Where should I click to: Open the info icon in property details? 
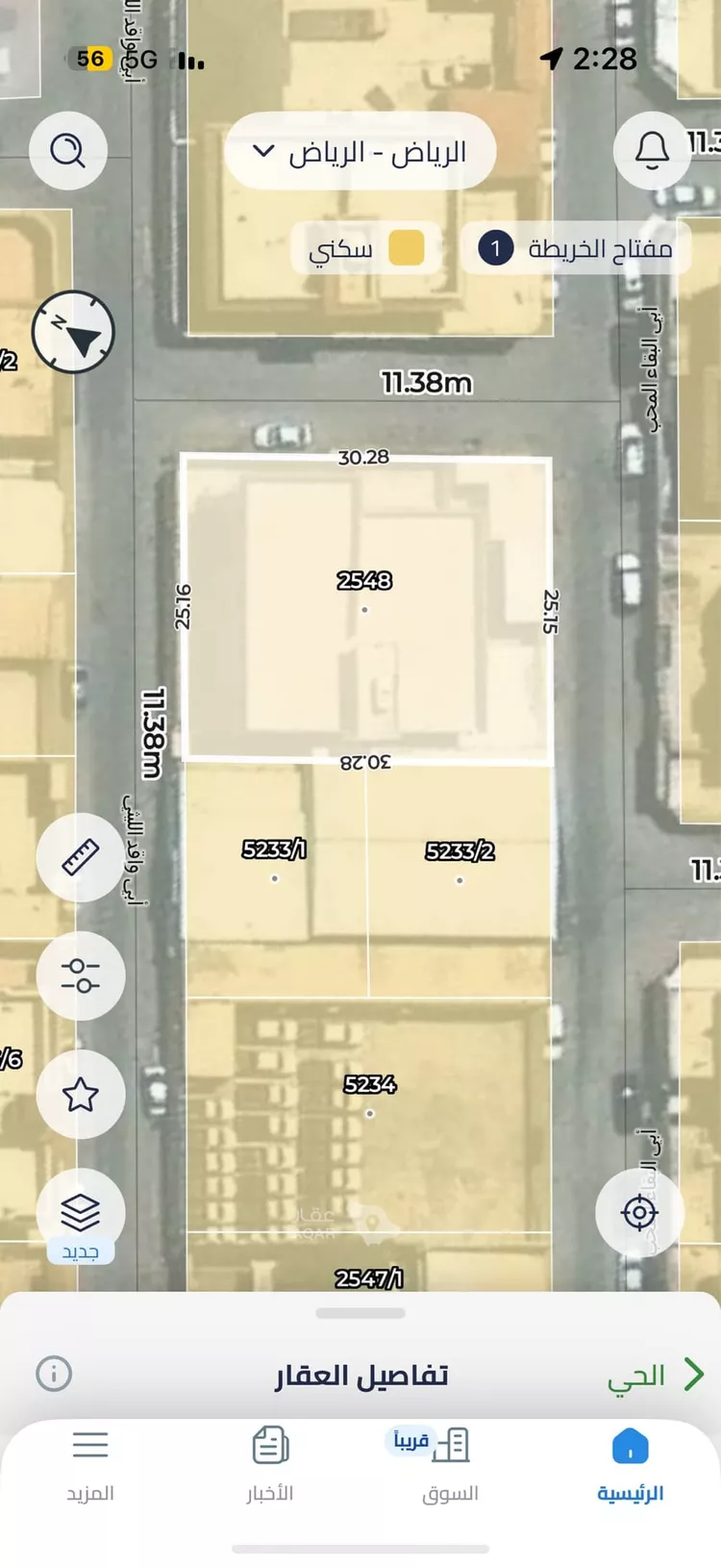click(x=54, y=1373)
